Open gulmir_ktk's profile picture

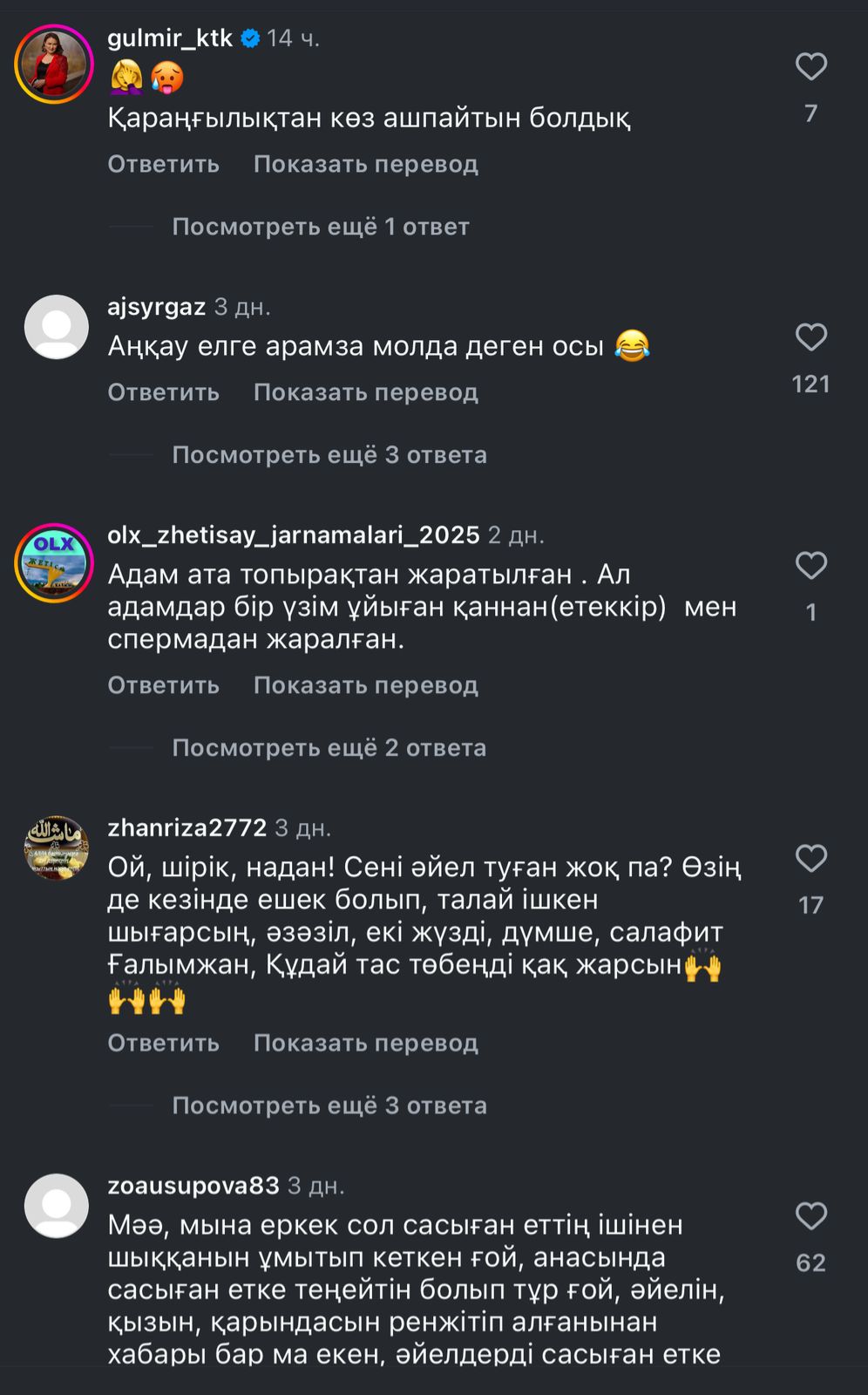(55, 64)
